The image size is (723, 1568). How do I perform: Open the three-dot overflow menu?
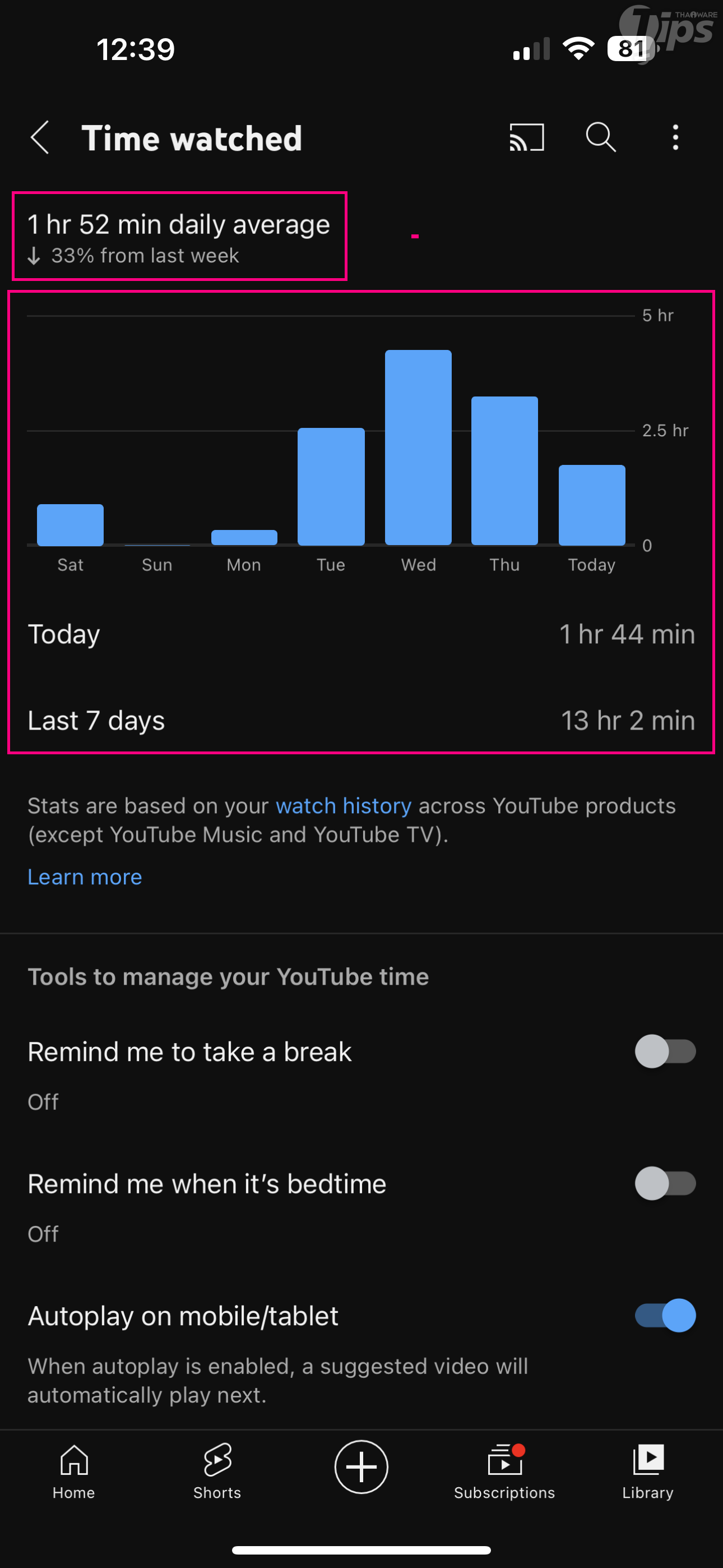(x=675, y=137)
